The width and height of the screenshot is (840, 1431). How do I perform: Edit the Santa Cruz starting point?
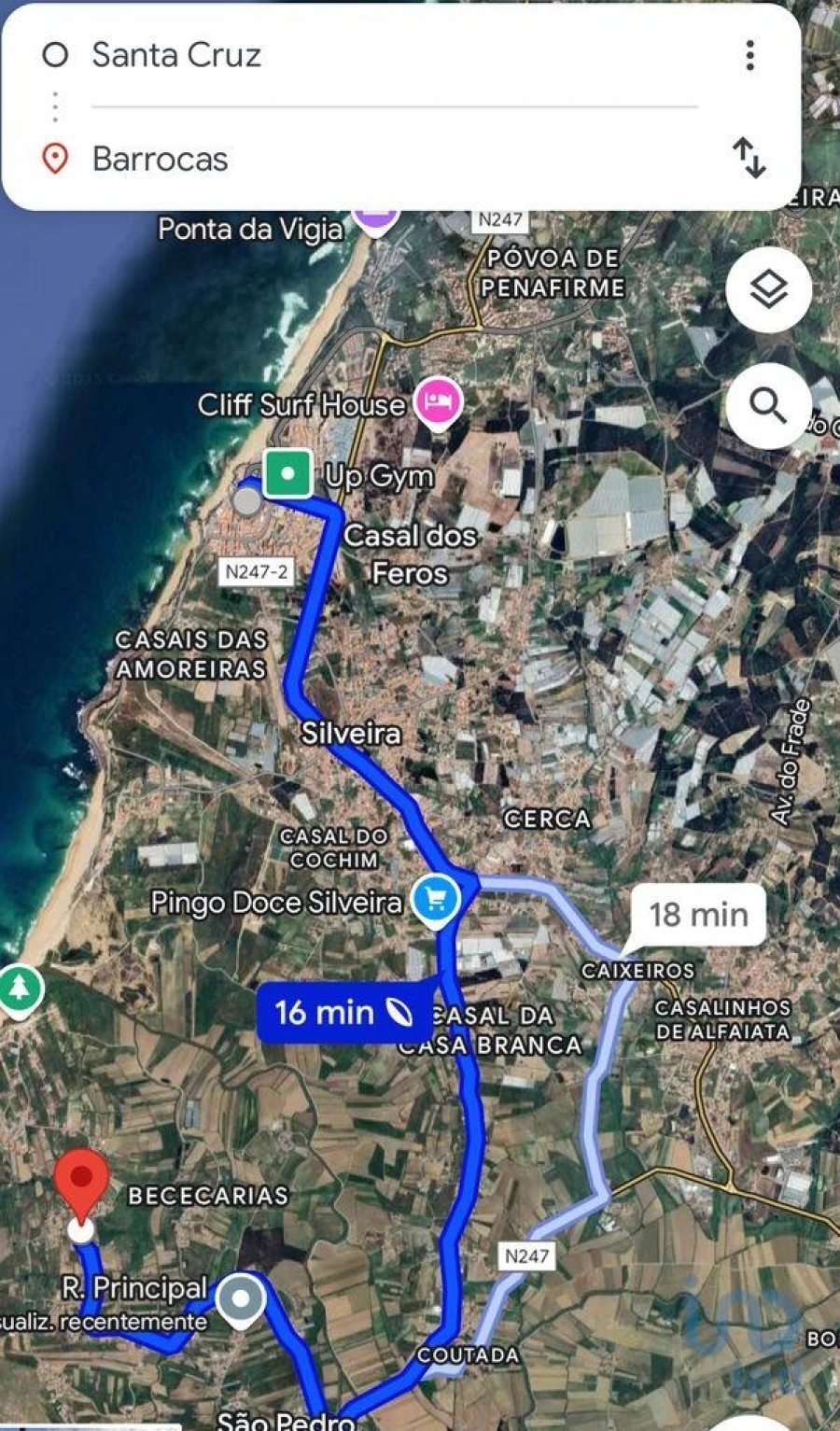pos(177,56)
